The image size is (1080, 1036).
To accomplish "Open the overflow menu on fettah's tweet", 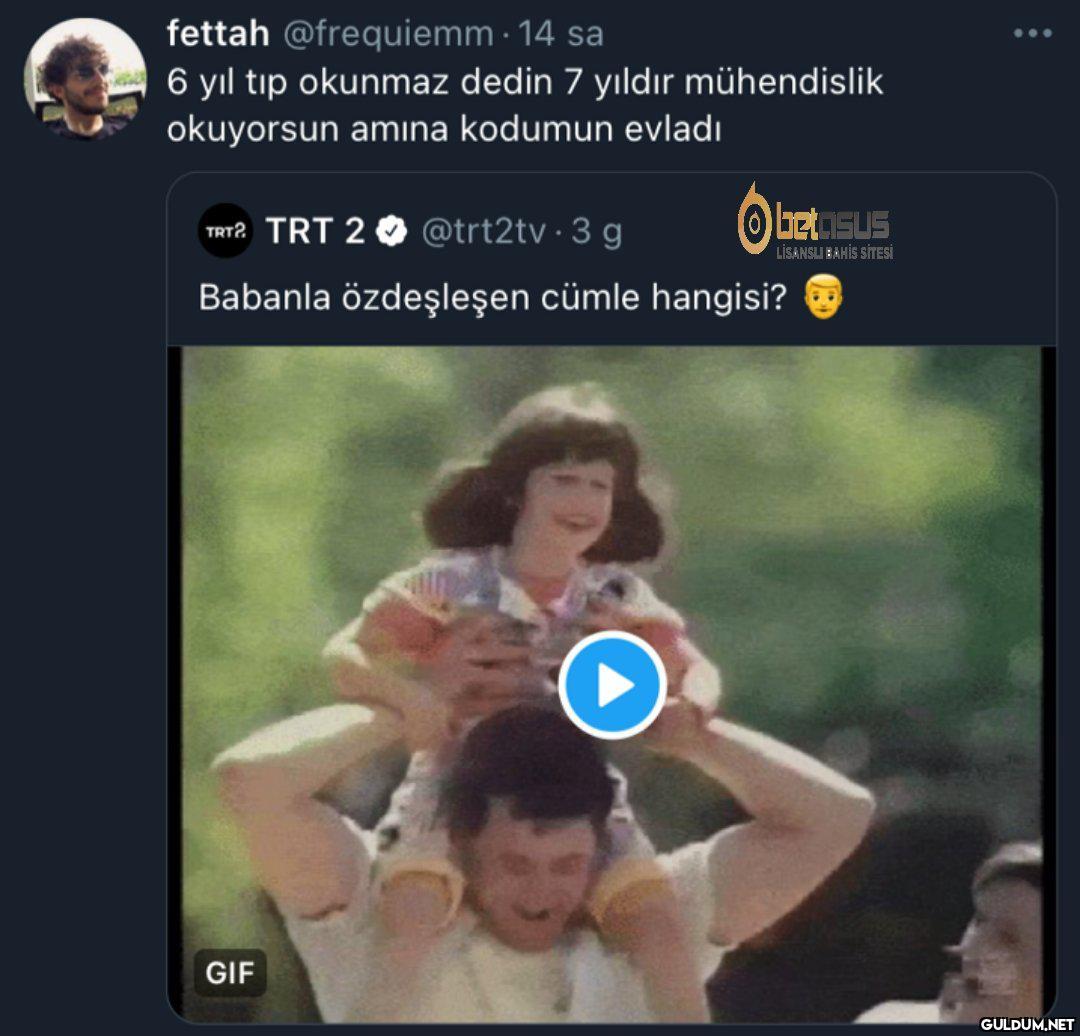I will tap(1033, 33).
